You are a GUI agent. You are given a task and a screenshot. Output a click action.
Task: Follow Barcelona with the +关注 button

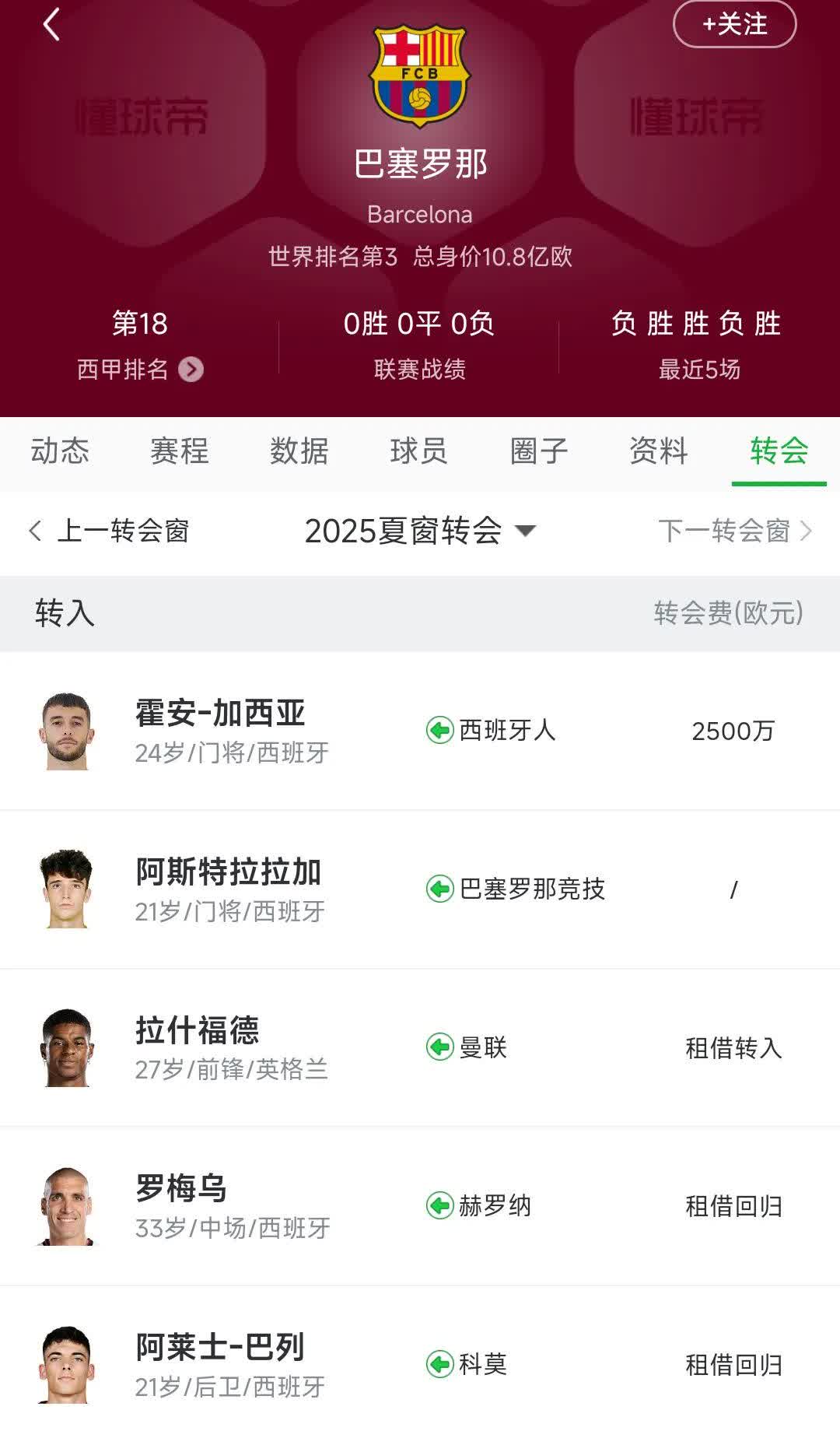coord(734,24)
